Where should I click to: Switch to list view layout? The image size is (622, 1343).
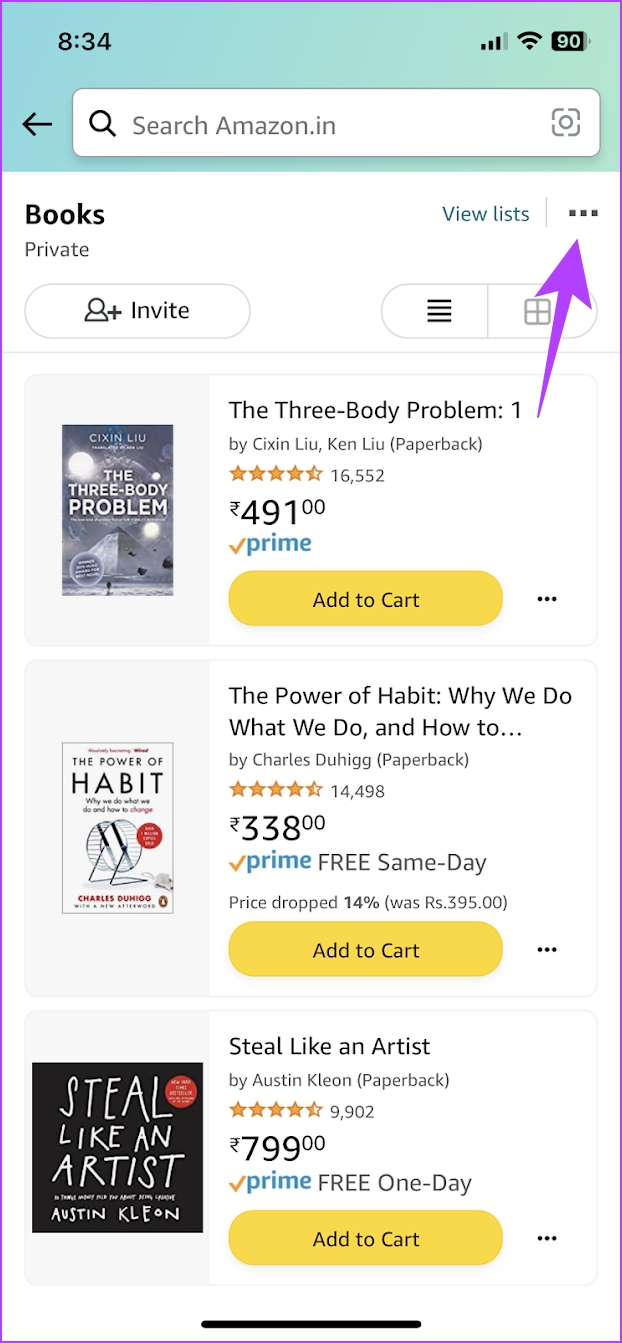click(439, 312)
